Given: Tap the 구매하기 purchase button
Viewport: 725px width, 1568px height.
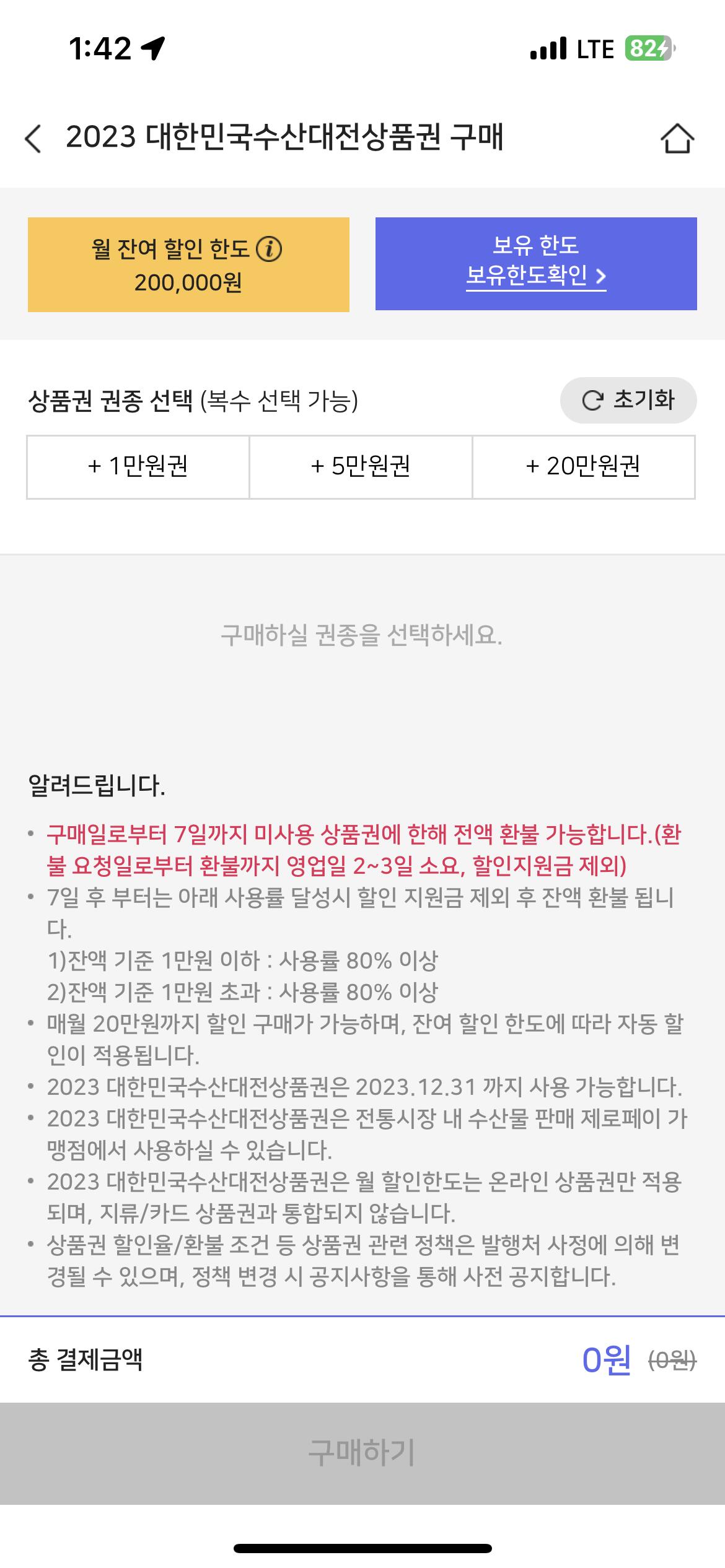Looking at the screenshot, I should click(x=362, y=1453).
